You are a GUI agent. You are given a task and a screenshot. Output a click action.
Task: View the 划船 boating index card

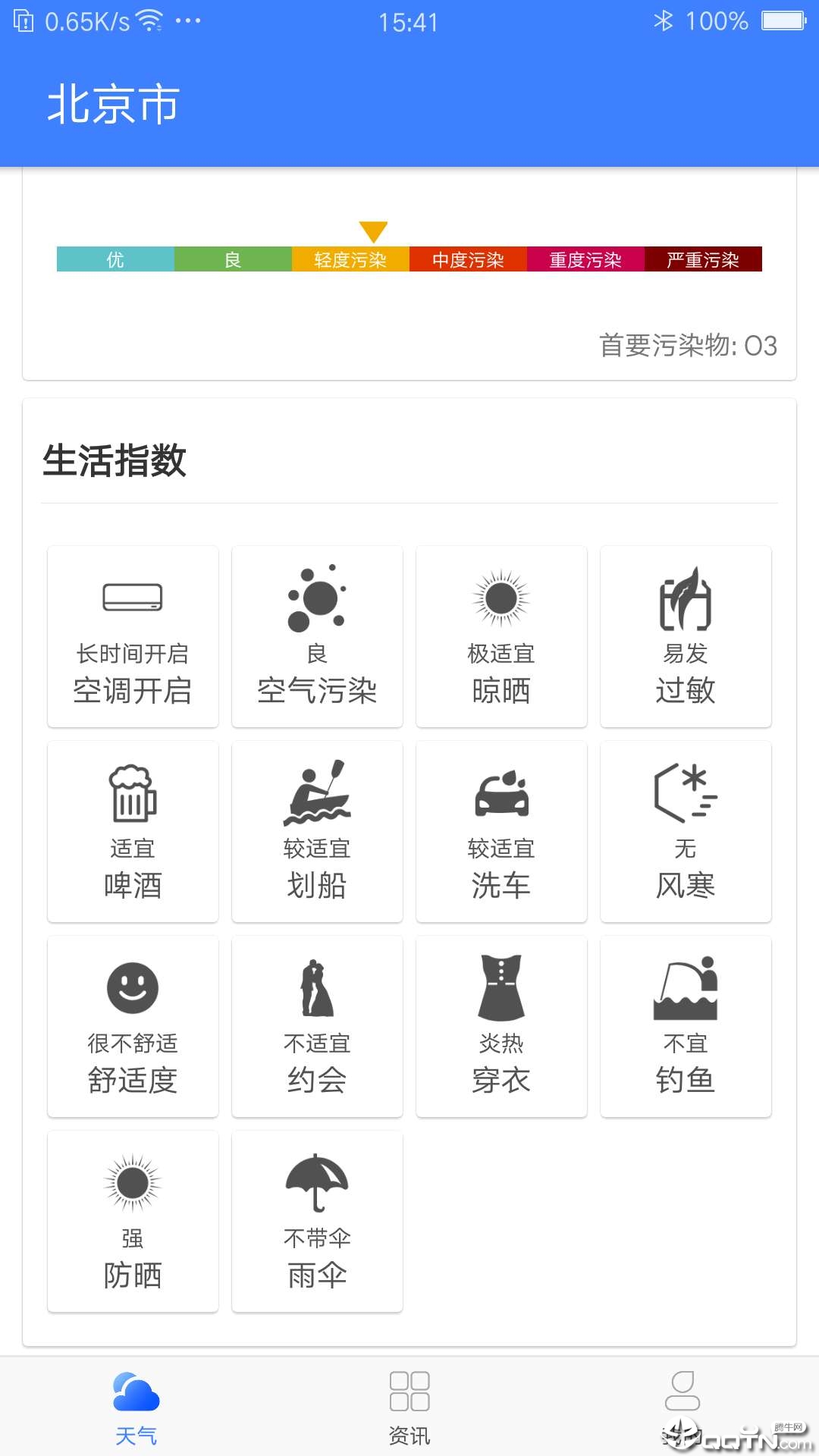[x=317, y=831]
